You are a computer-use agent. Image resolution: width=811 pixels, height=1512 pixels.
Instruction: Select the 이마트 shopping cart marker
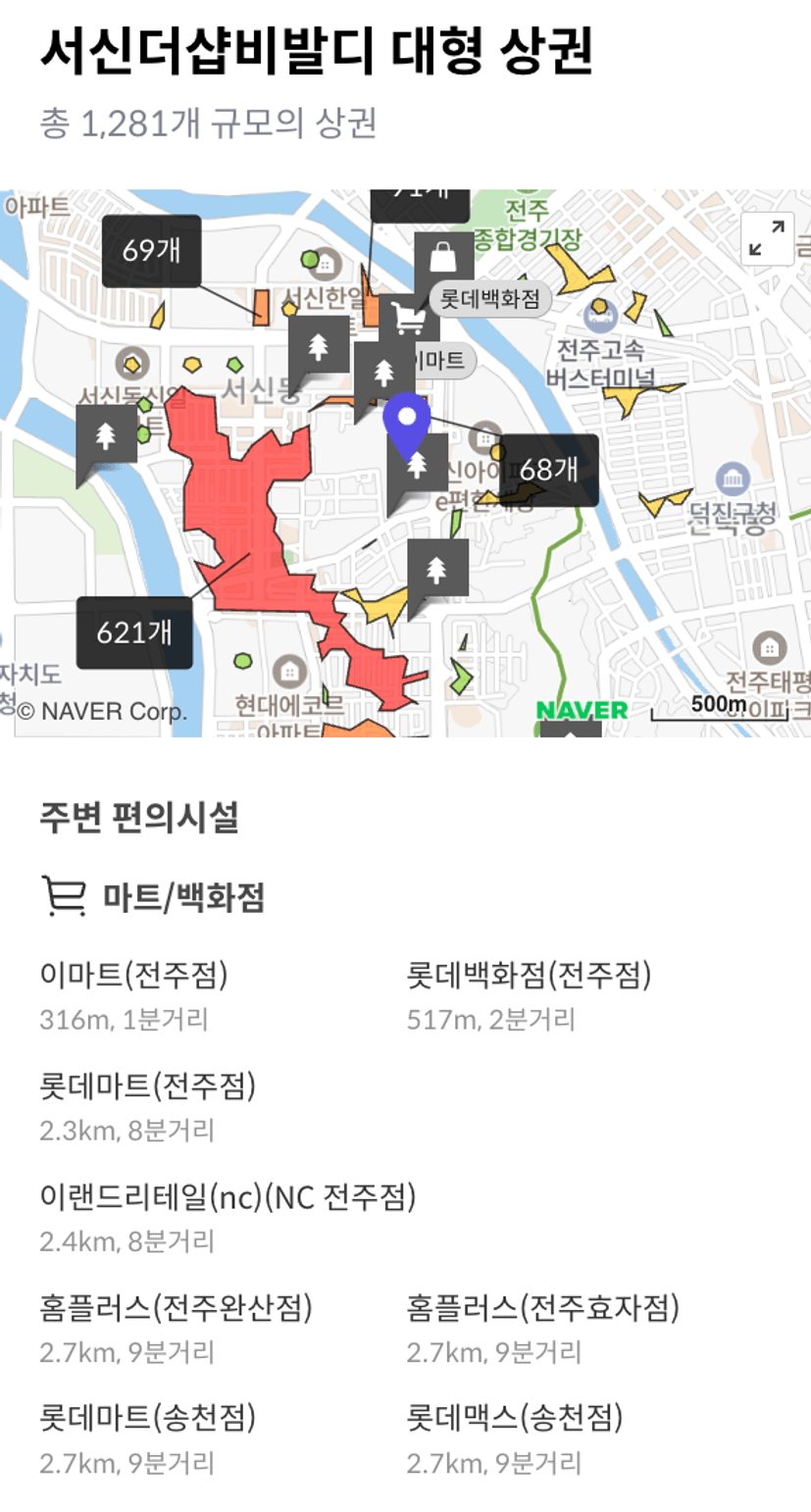pos(409,318)
